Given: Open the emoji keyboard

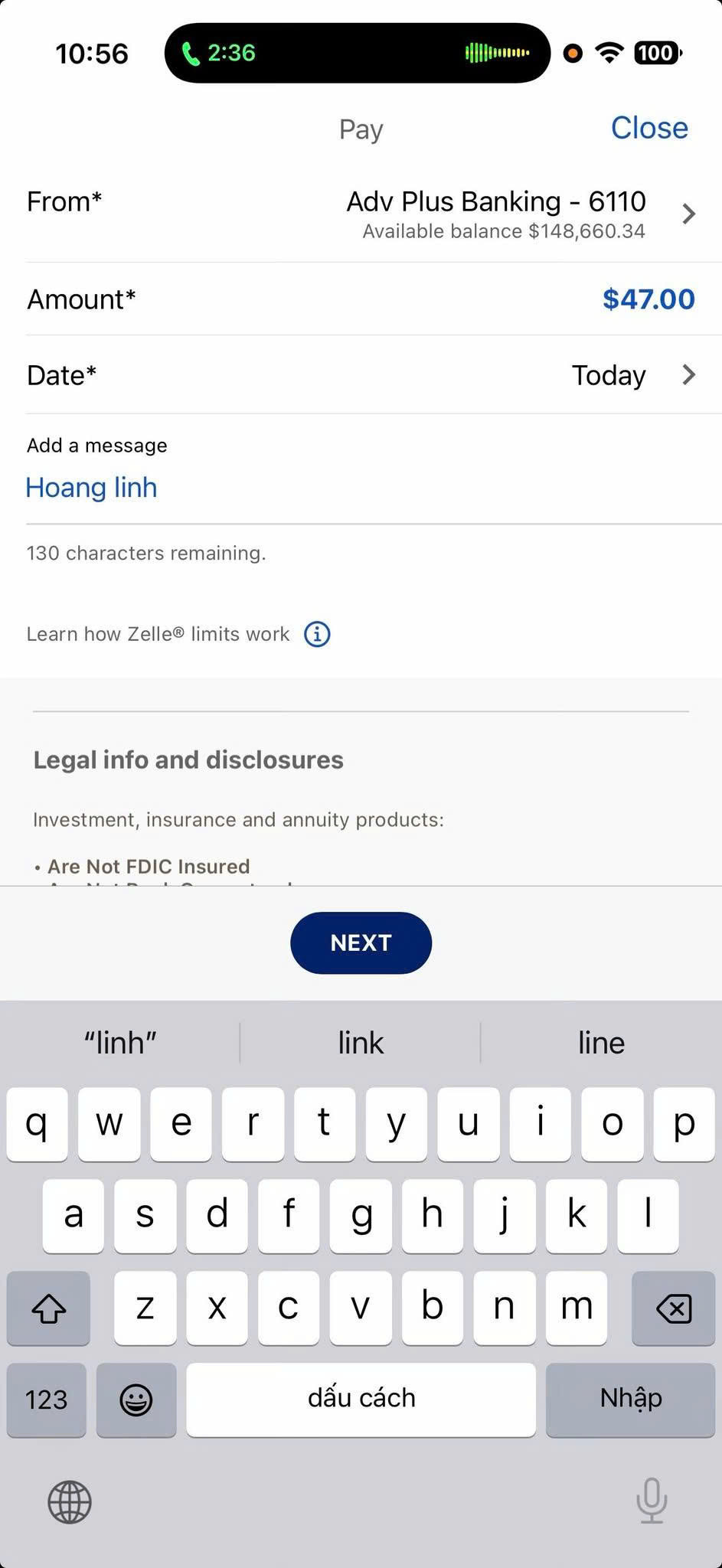Looking at the screenshot, I should coord(136,1400).
